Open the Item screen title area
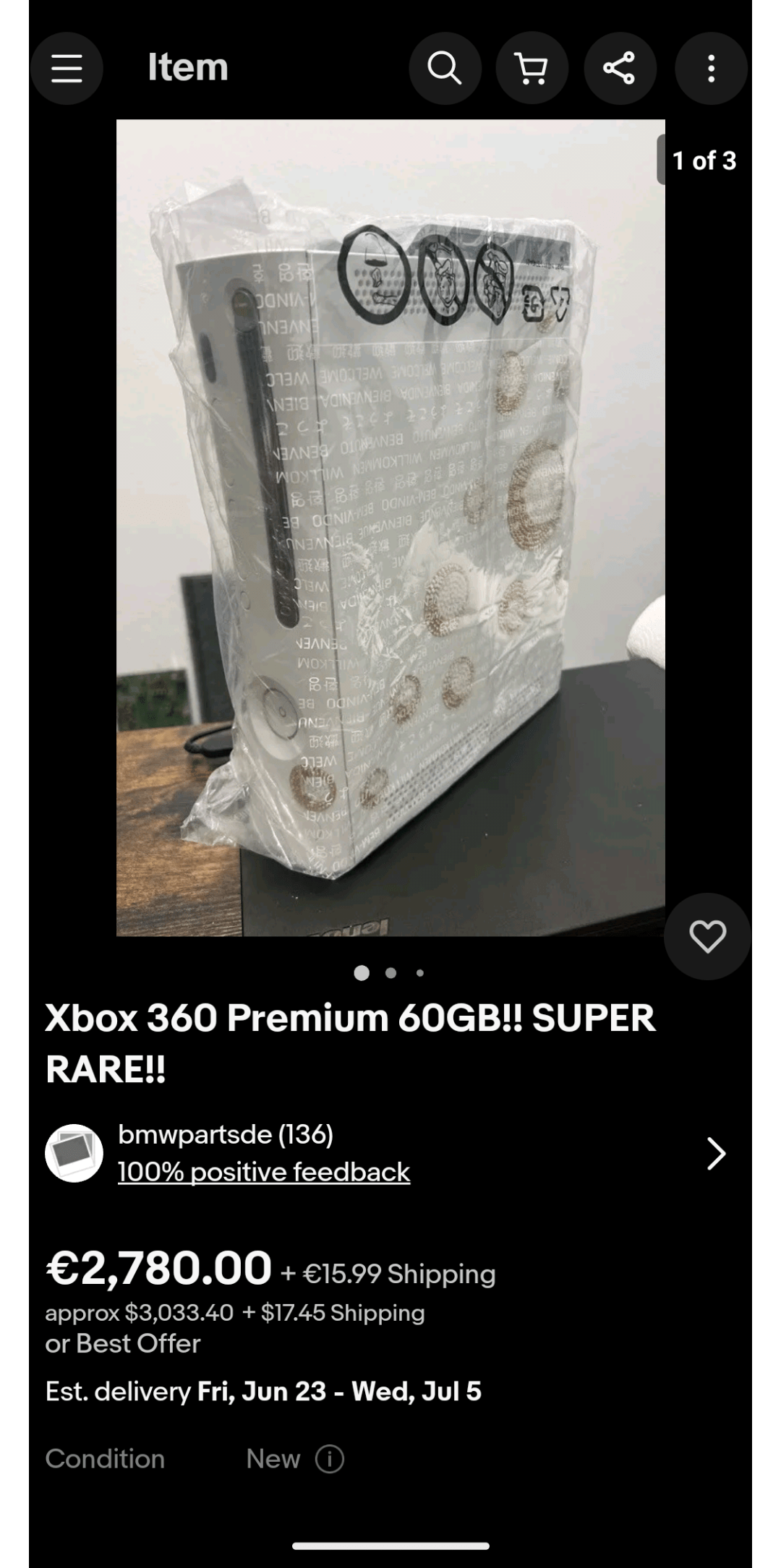 tap(185, 67)
